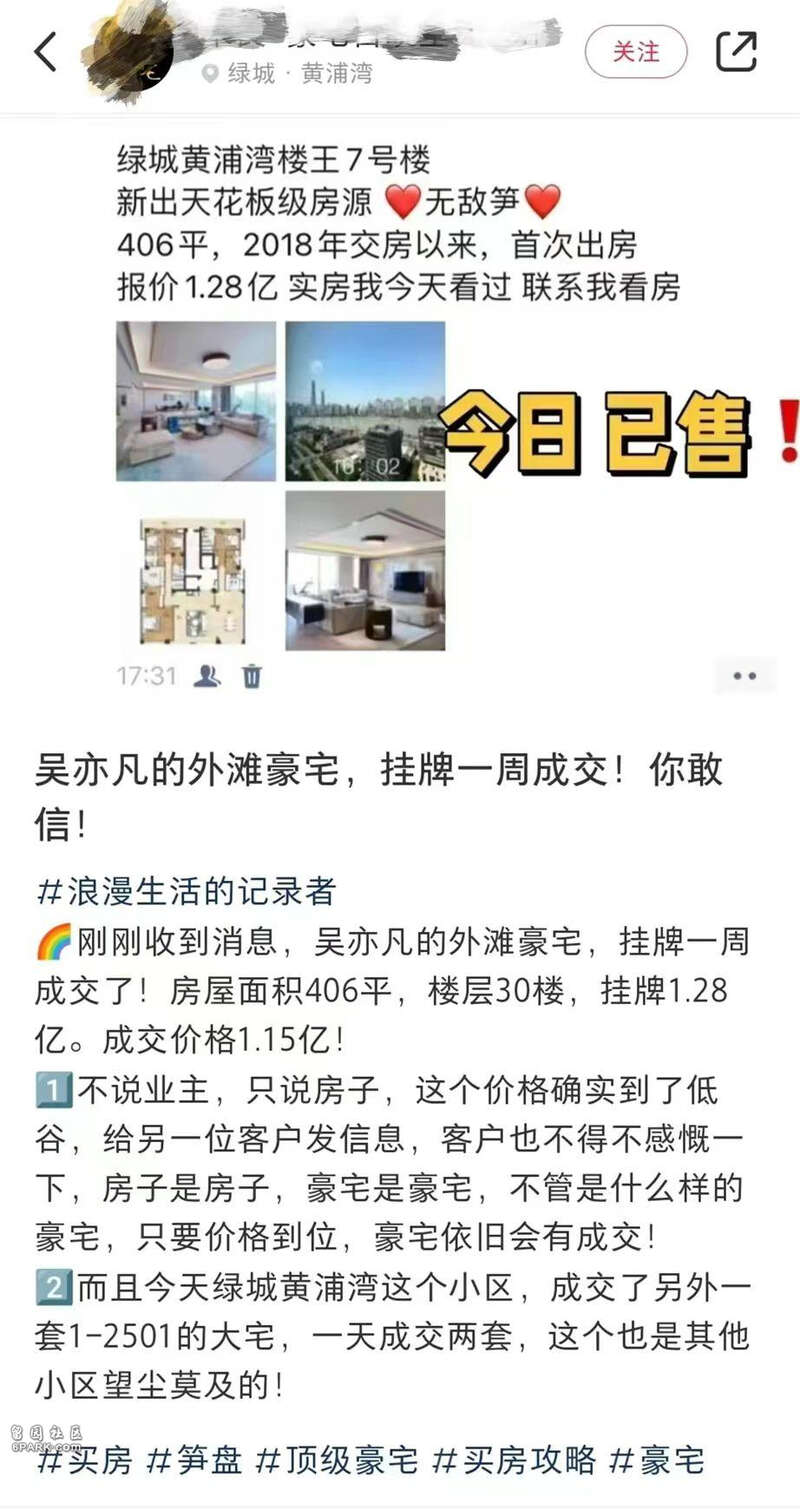Follow the author with the 关注 button
Viewport: 800px width, 1510px height.
[x=636, y=51]
